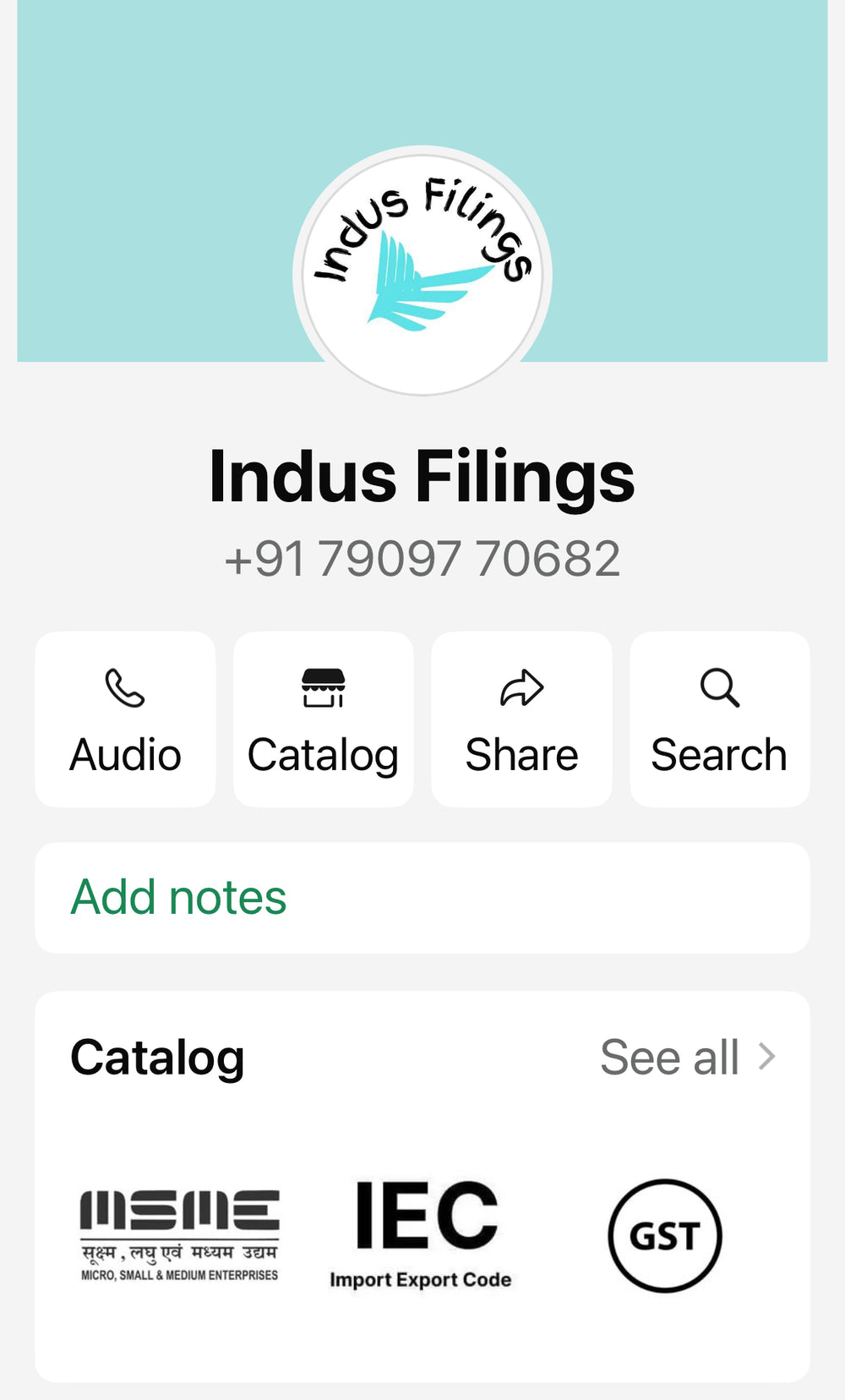Image resolution: width=845 pixels, height=1400 pixels.
Task: Share the Indus Filings contact
Action: (x=521, y=719)
